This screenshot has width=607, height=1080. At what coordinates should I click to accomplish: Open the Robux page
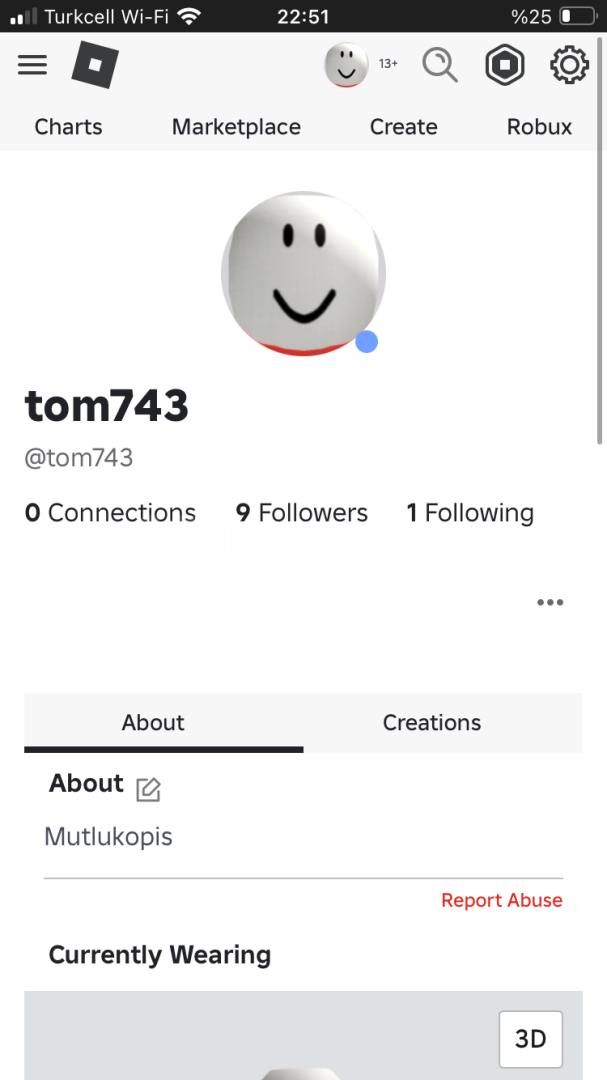pos(539,127)
